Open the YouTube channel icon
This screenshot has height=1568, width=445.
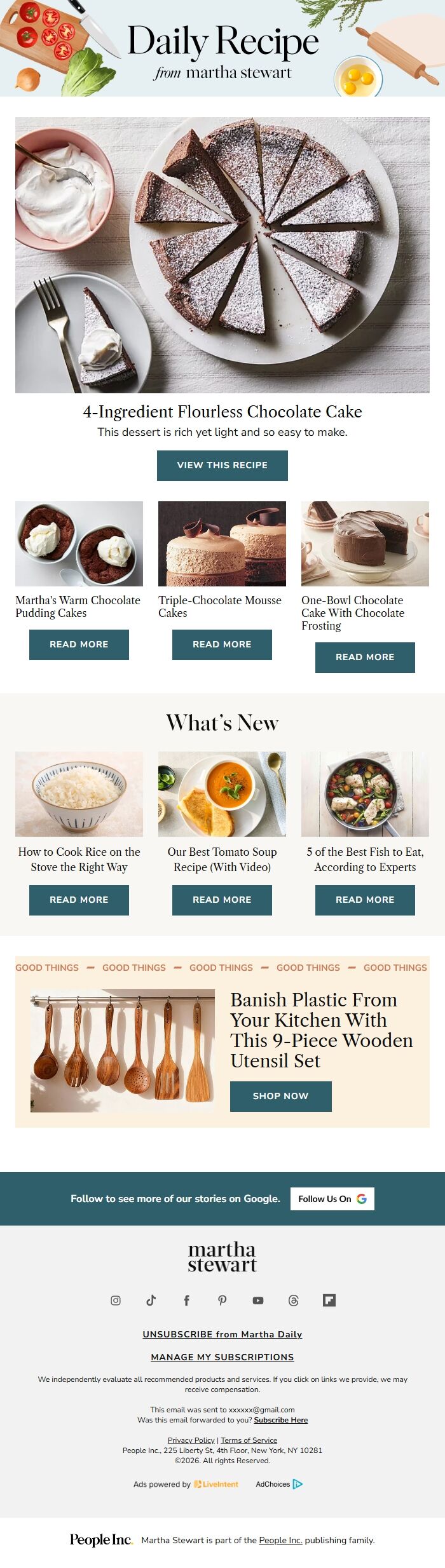pyautogui.click(x=258, y=1301)
